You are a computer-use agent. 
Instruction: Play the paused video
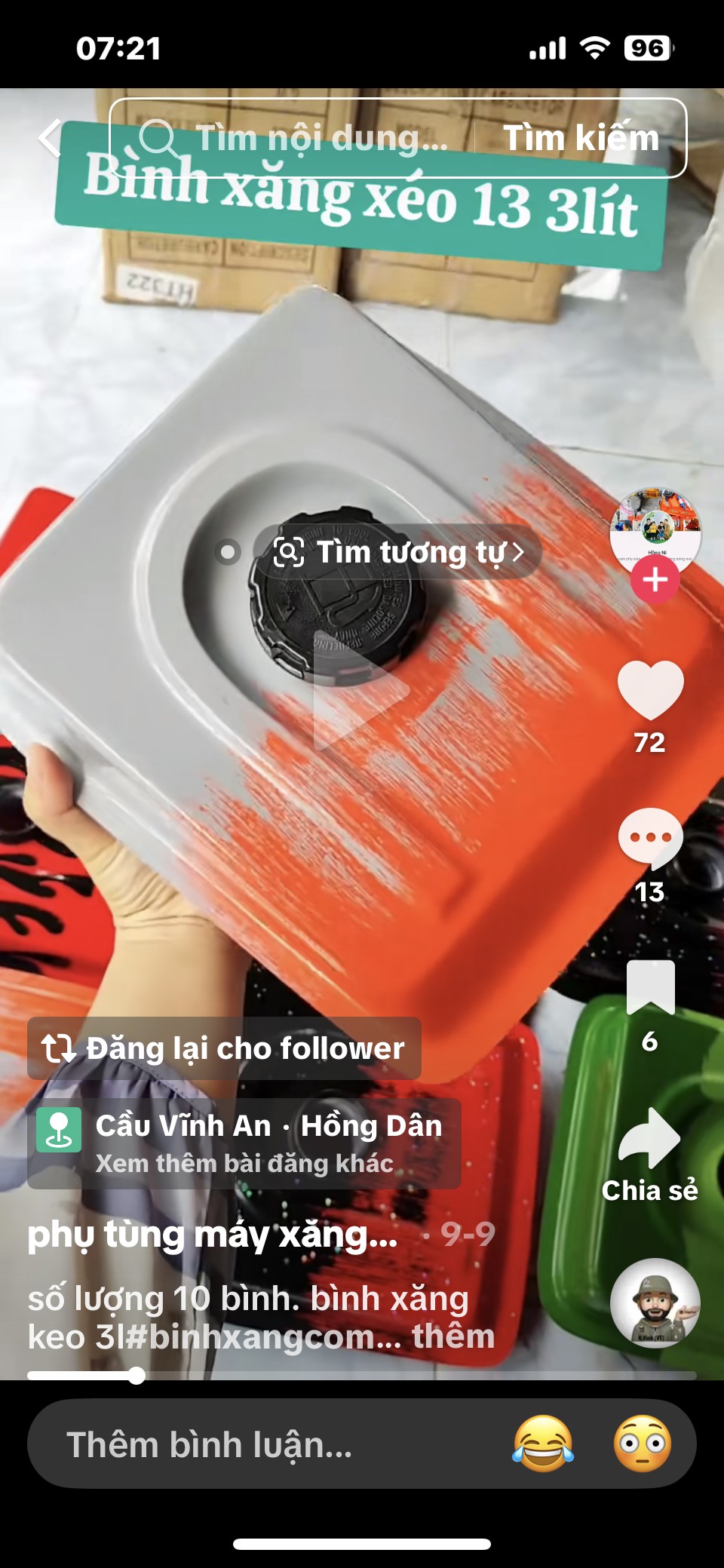360,690
